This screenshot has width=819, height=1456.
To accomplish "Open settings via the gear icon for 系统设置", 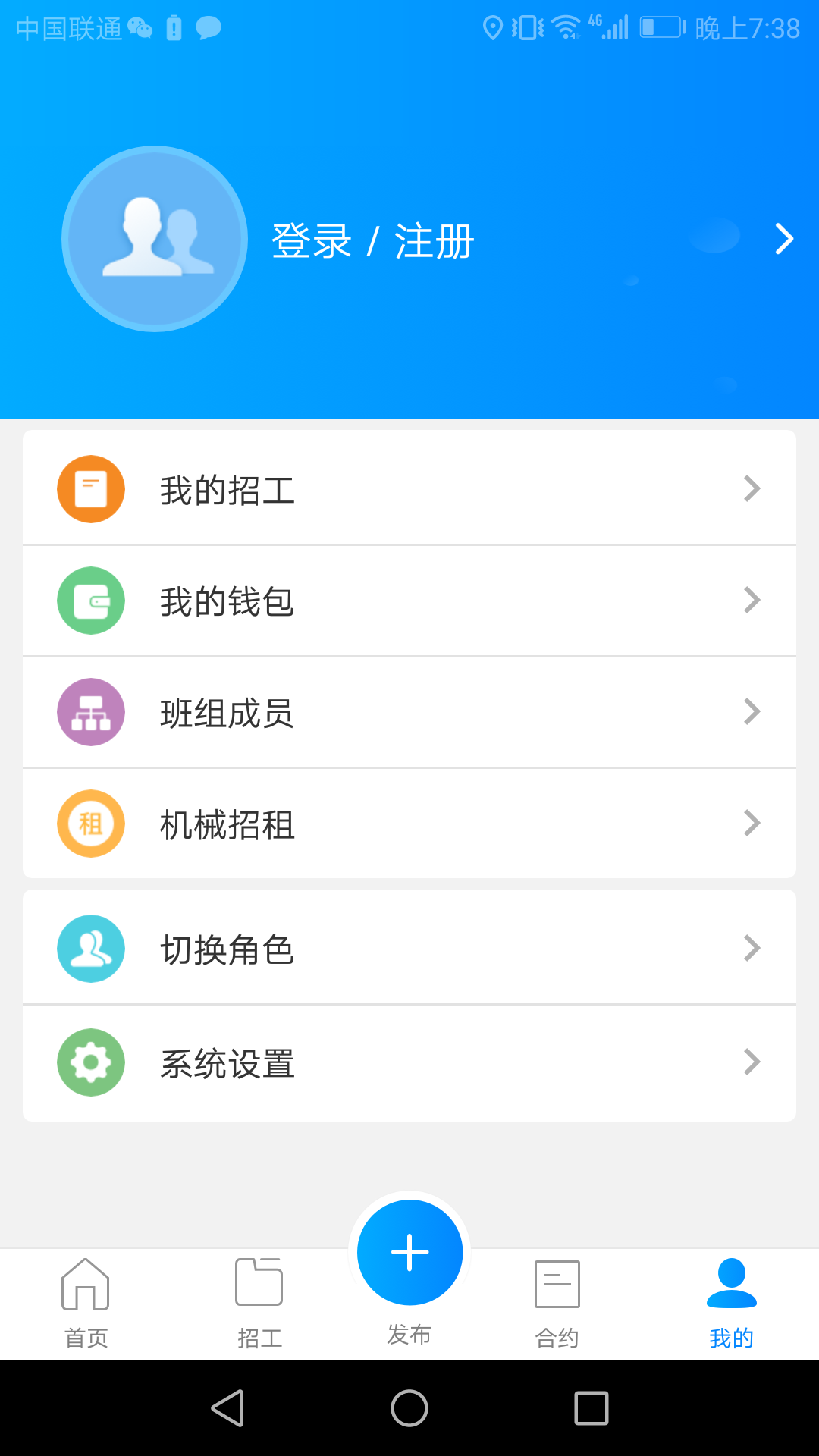I will 90,1062.
